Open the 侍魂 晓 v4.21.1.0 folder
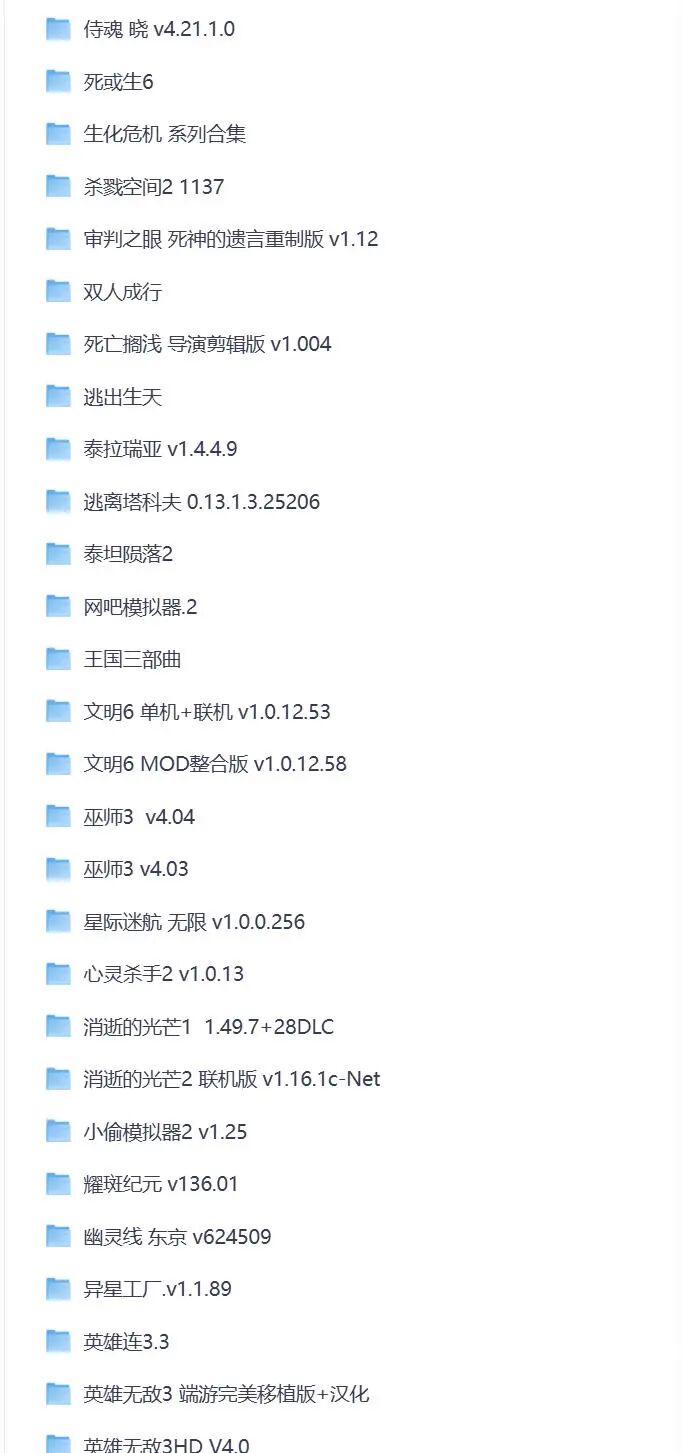This screenshot has height=1453, width=683. (x=159, y=29)
